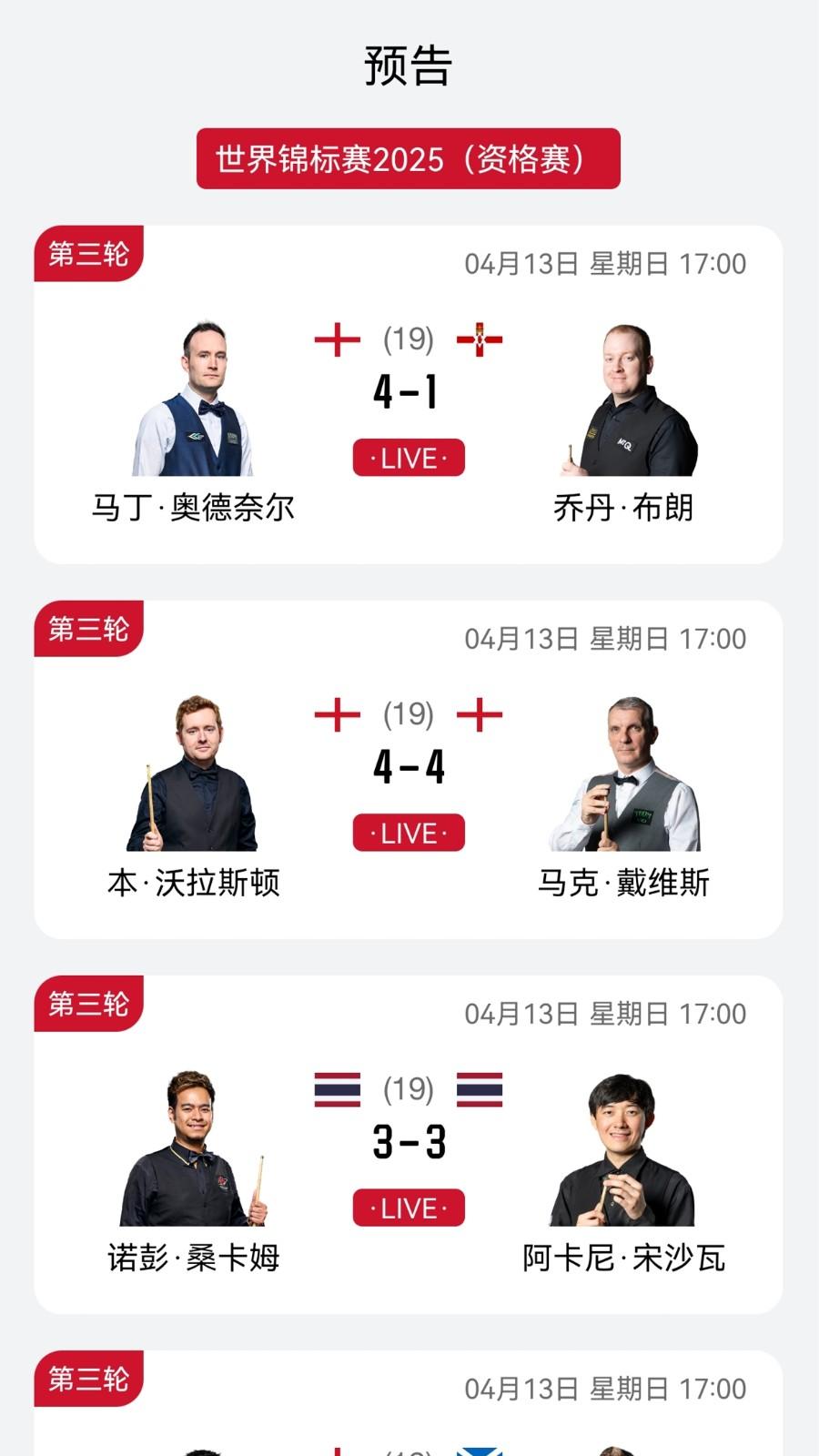Select the Thailand flag beside 诺彭·桑卡姆
The width and height of the screenshot is (819, 1456).
337,1091
